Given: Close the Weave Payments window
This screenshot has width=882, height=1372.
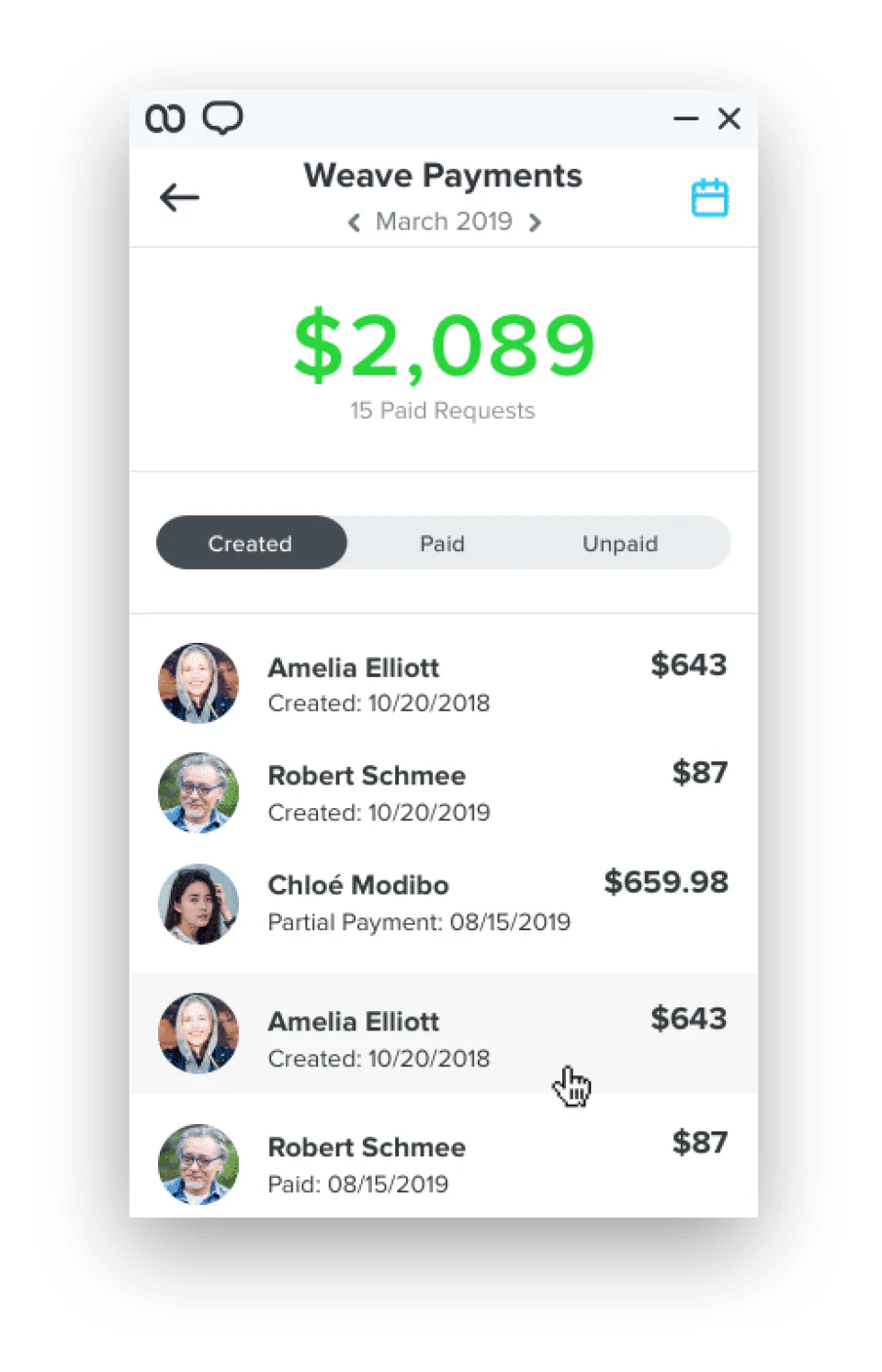Looking at the screenshot, I should pos(729,118).
